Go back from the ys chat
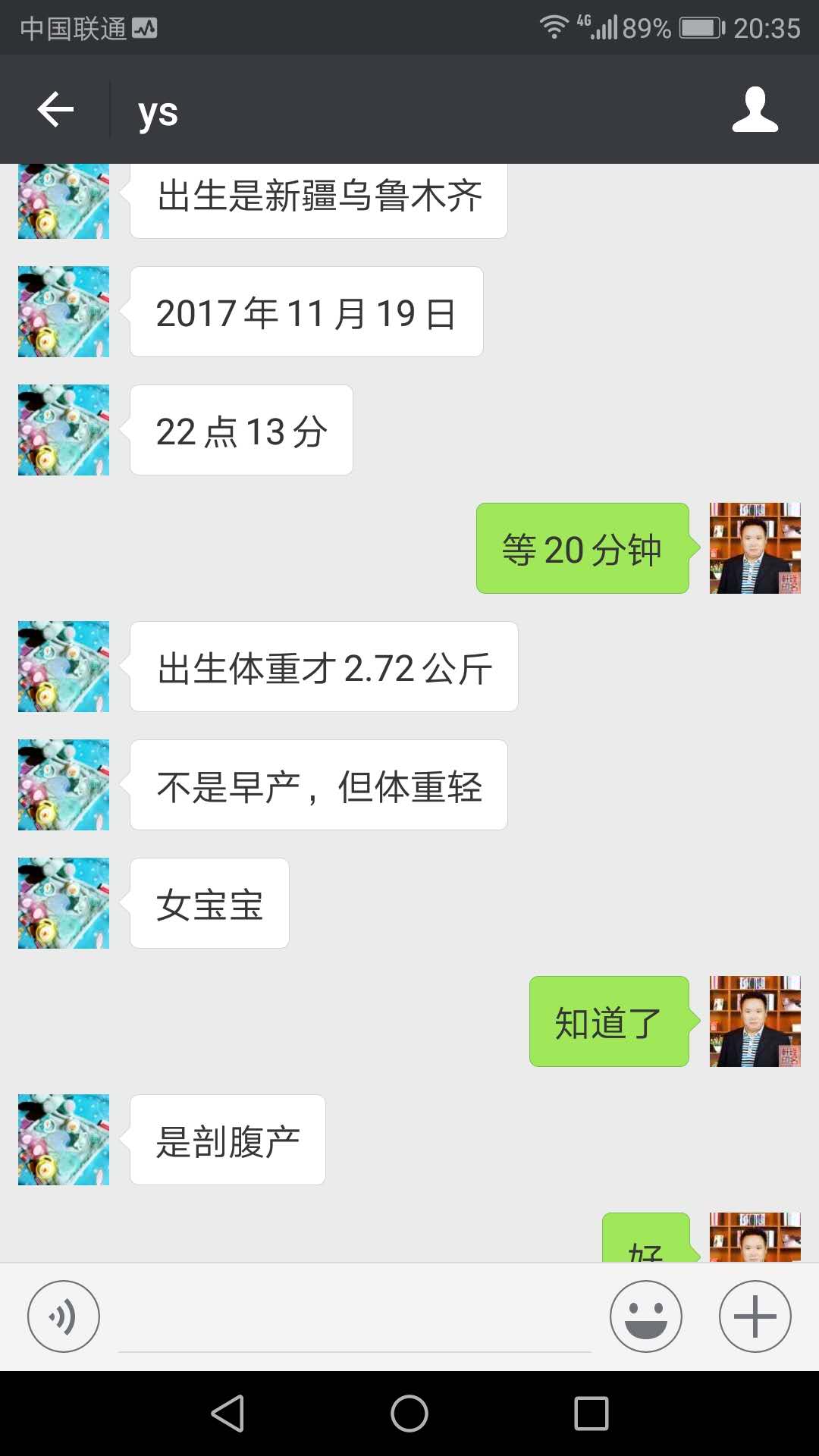Screen dimensions: 819x1456 (55, 110)
